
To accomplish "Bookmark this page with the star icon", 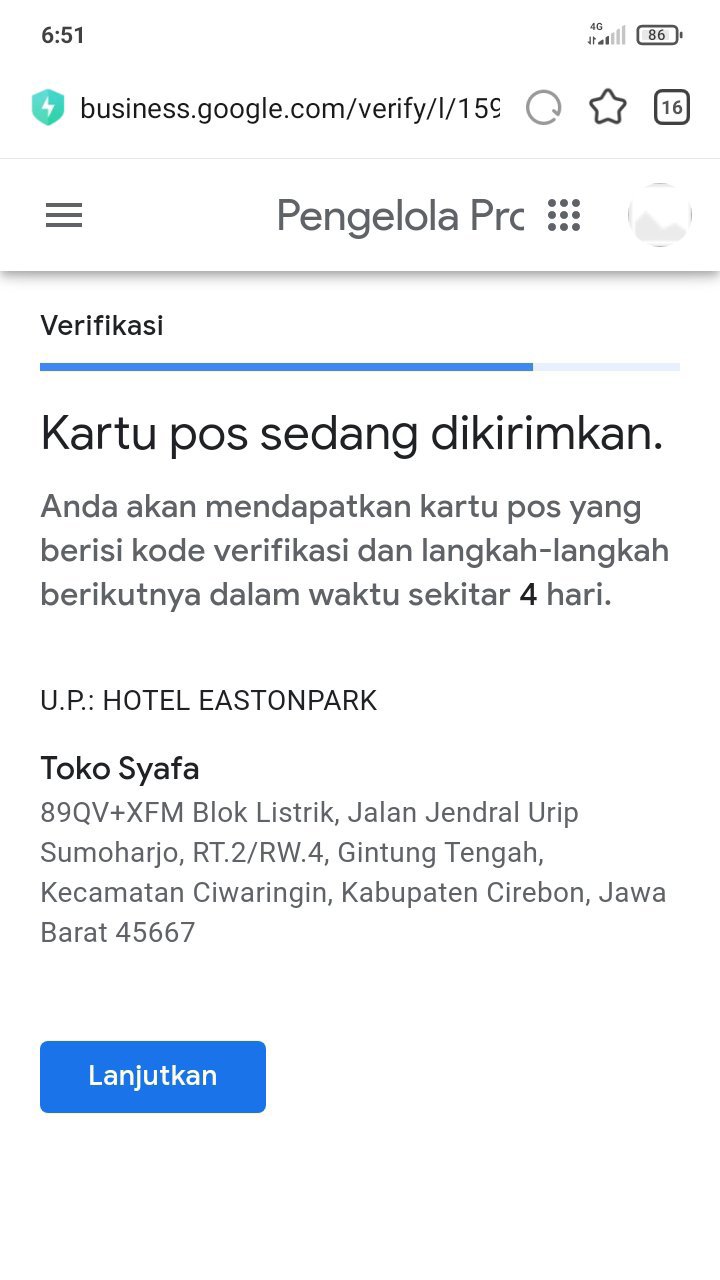I will [608, 108].
